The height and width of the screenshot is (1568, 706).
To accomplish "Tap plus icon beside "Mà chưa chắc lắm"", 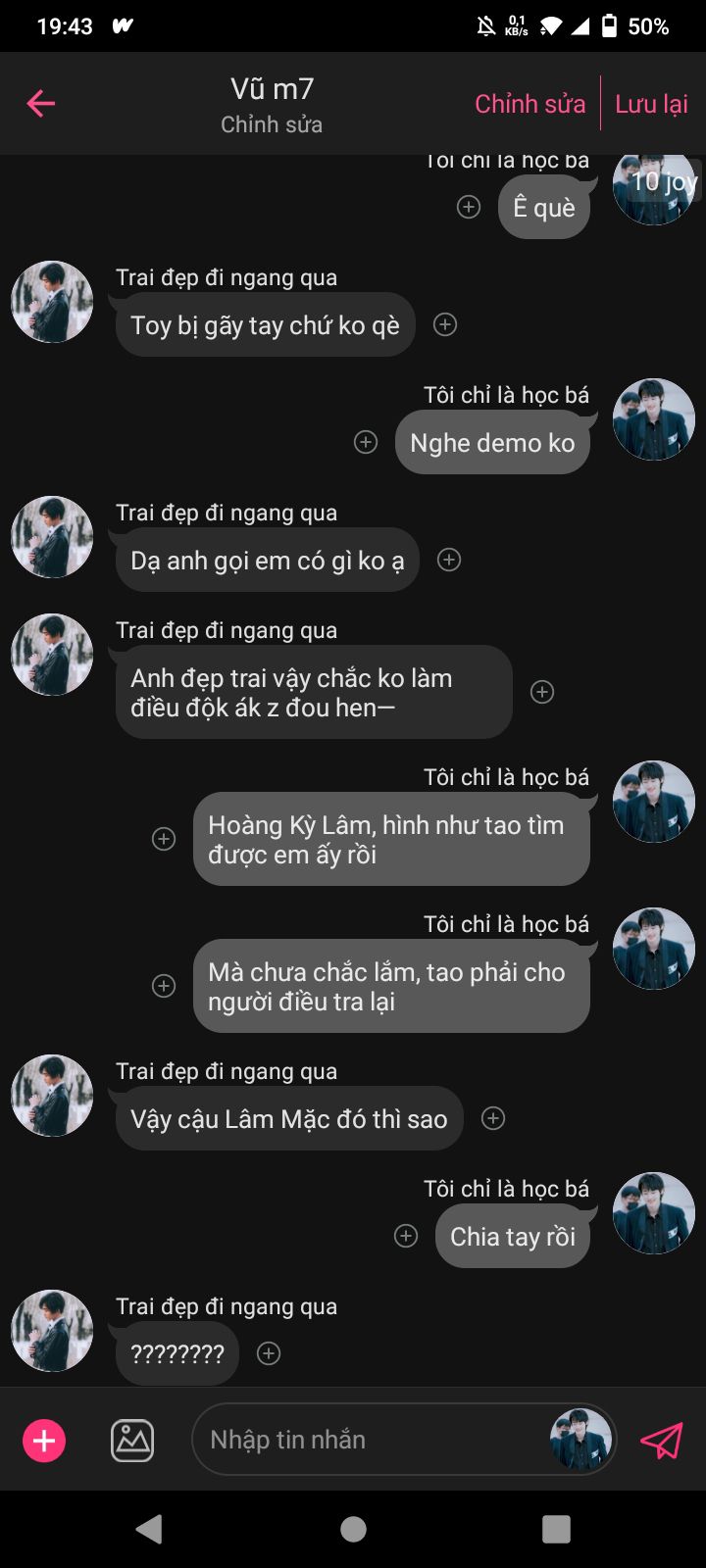I will [x=164, y=986].
